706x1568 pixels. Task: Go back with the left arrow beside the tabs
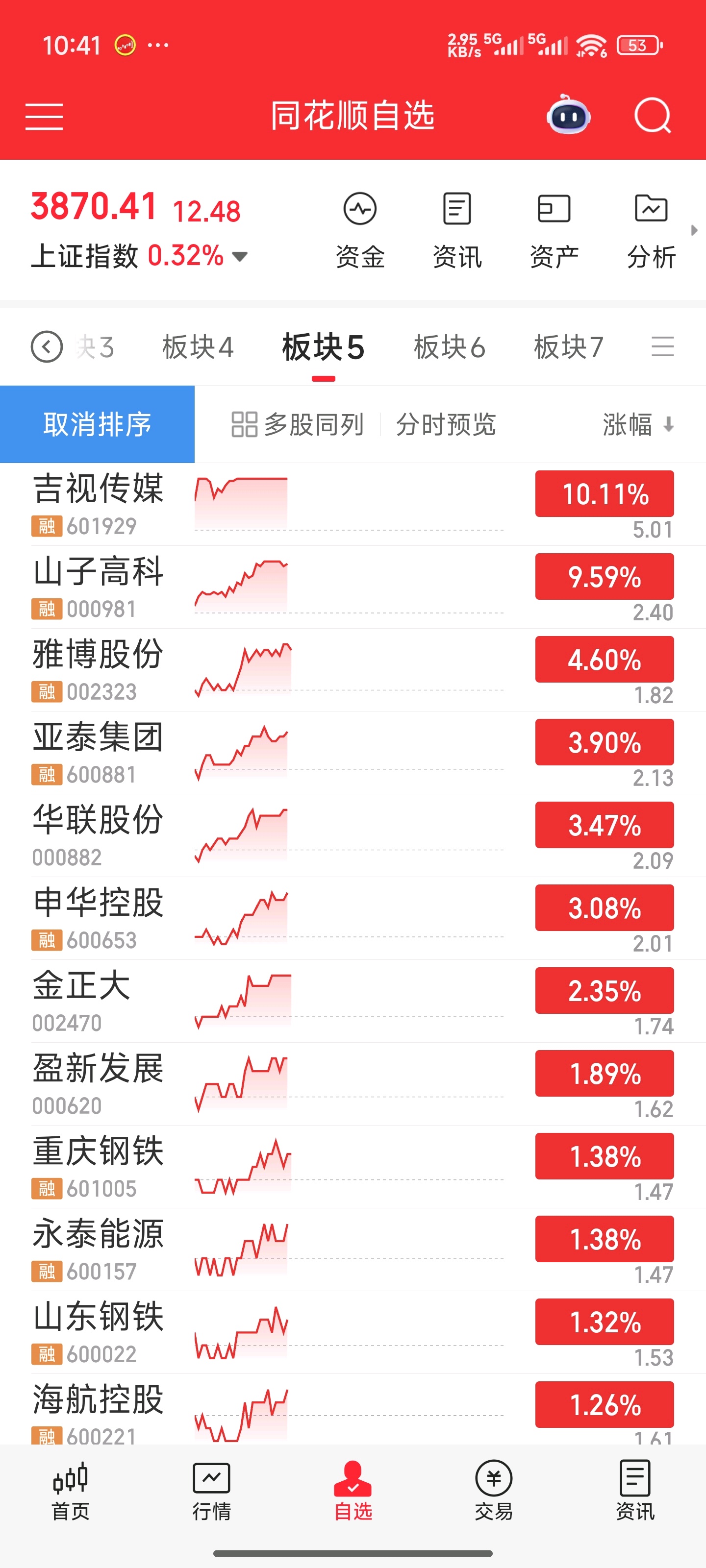(47, 347)
